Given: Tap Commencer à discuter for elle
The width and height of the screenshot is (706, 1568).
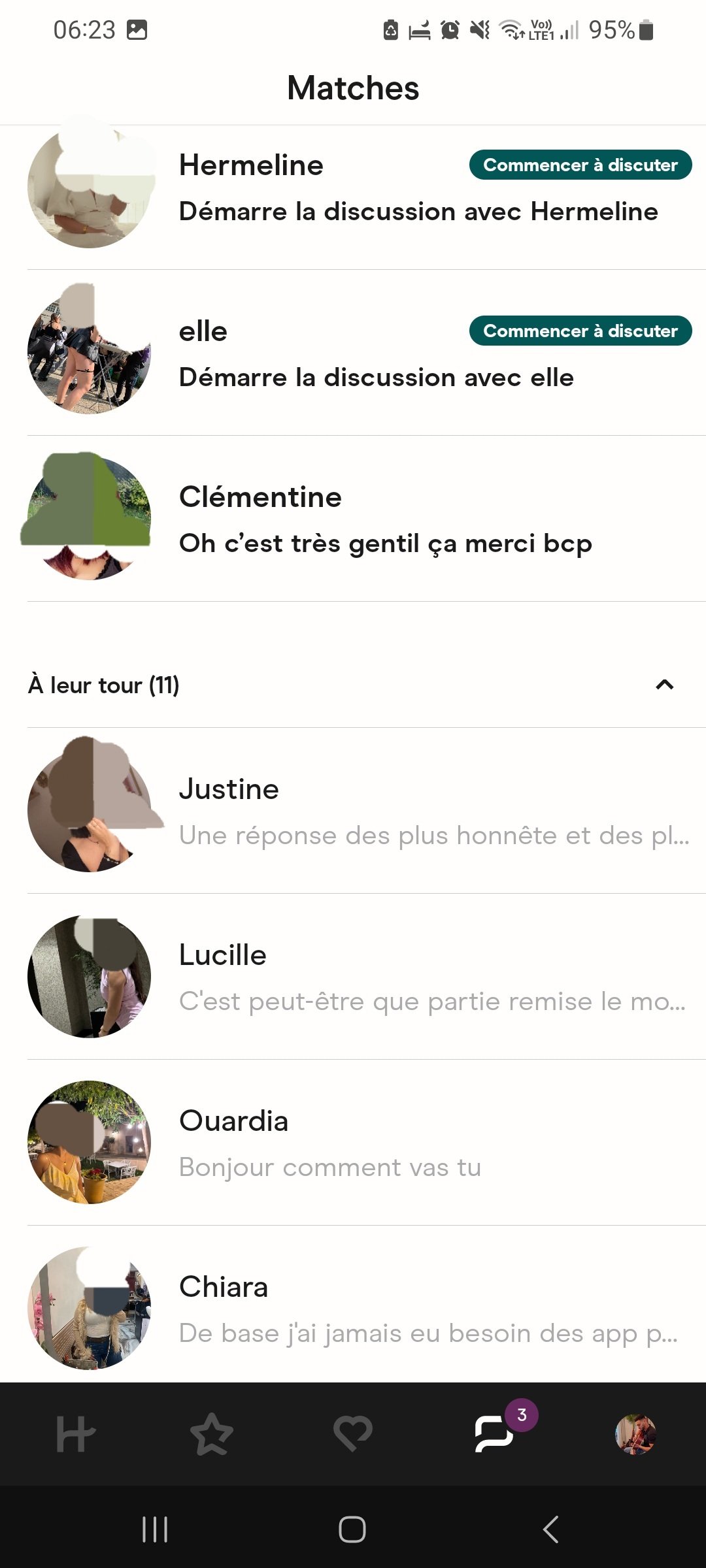Looking at the screenshot, I should click(x=580, y=331).
